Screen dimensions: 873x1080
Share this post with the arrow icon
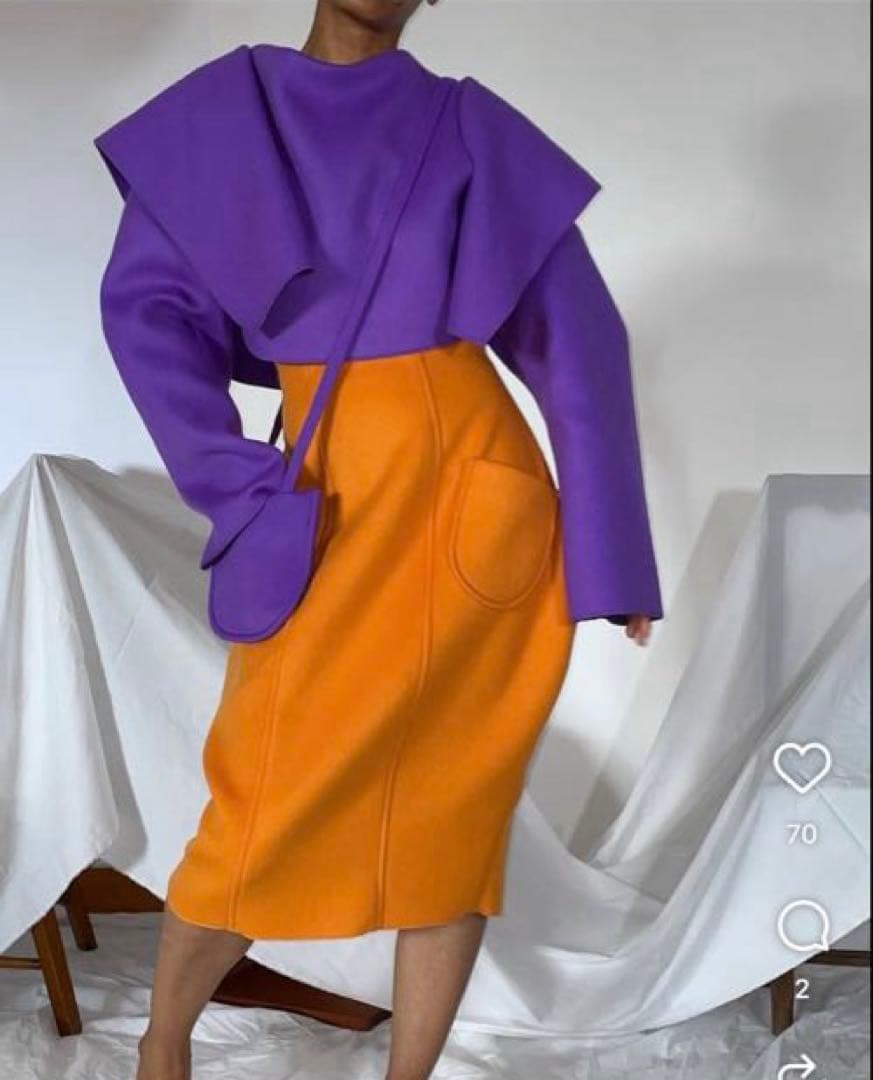[x=798, y=1066]
